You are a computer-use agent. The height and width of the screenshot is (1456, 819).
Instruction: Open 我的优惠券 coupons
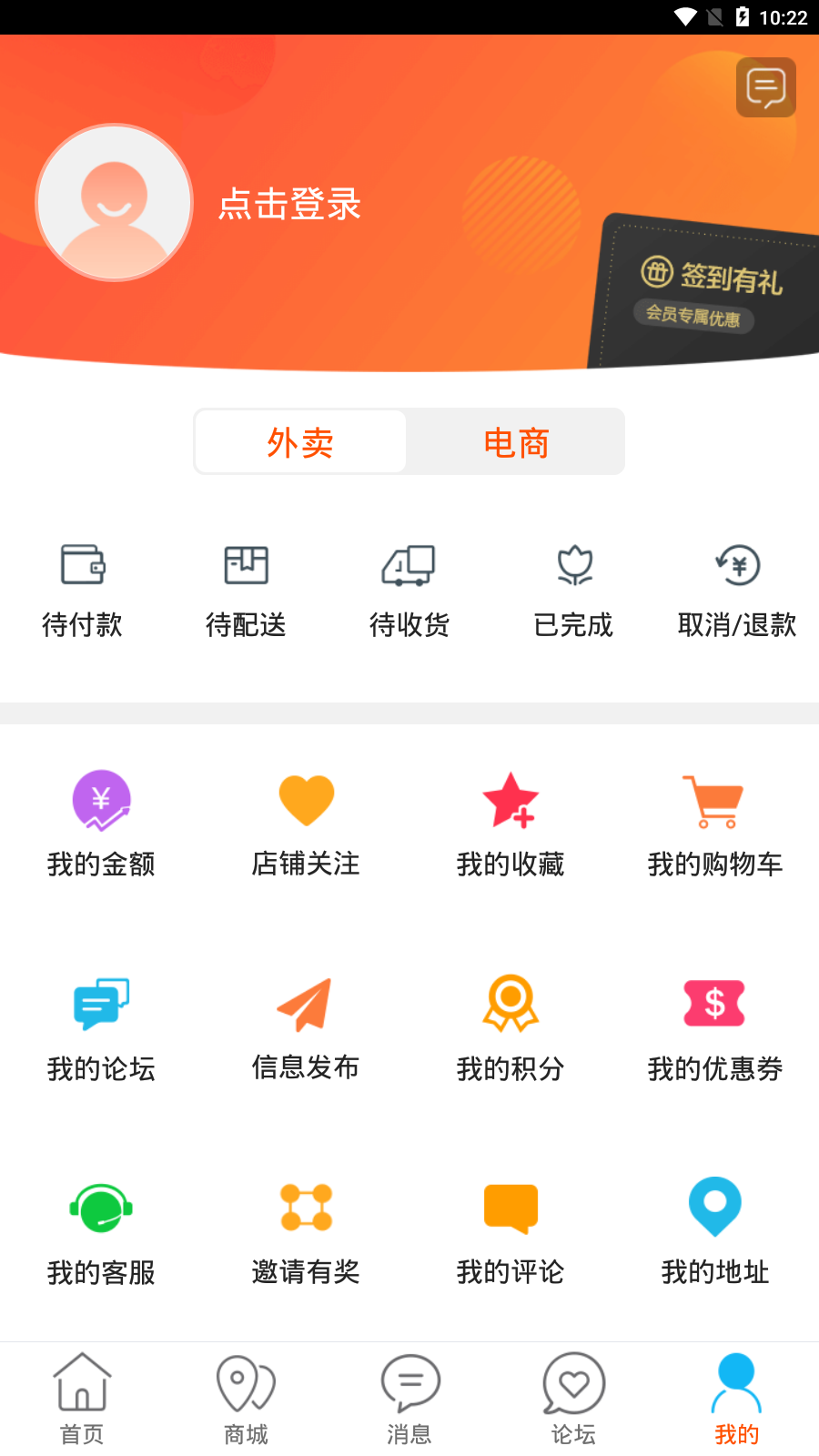coord(715,1027)
